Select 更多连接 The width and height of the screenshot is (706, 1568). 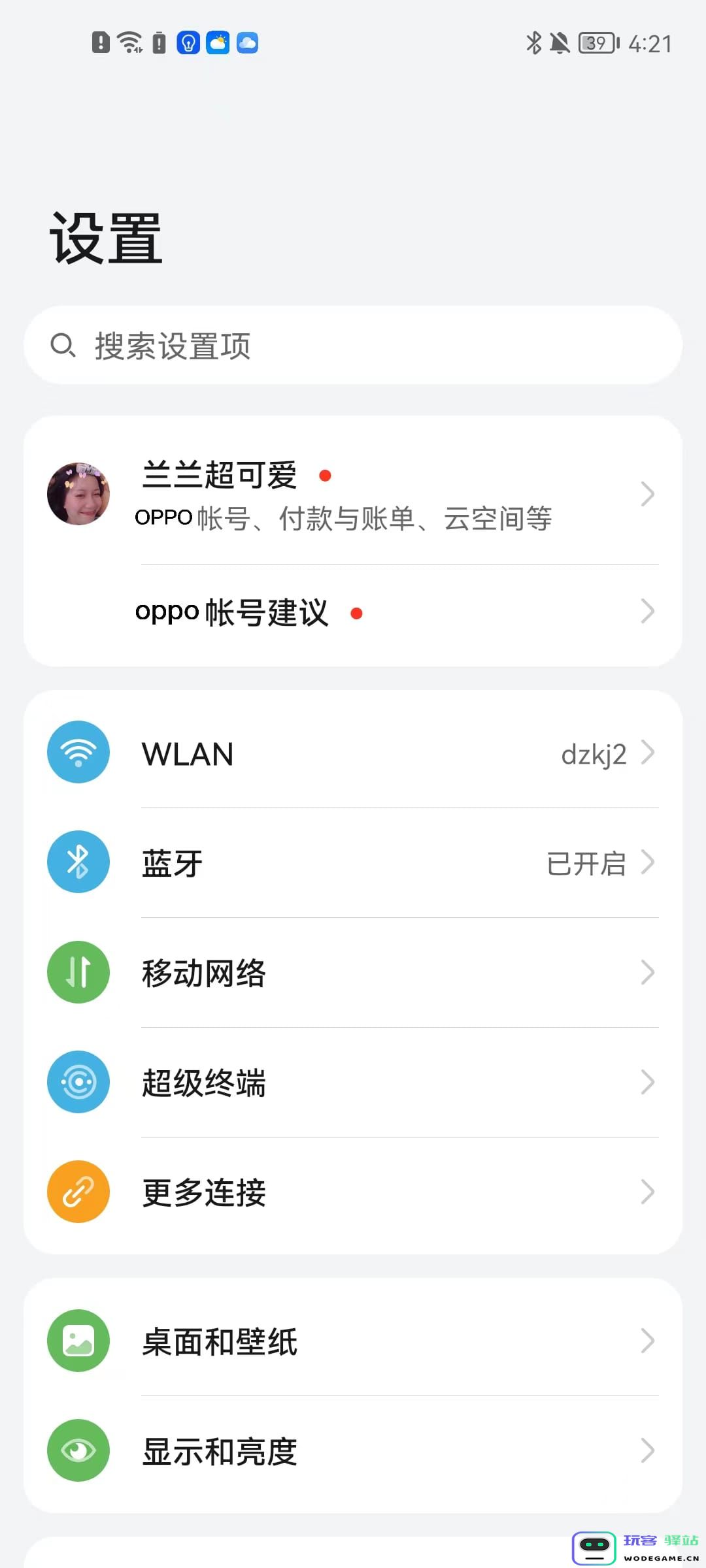(353, 1192)
